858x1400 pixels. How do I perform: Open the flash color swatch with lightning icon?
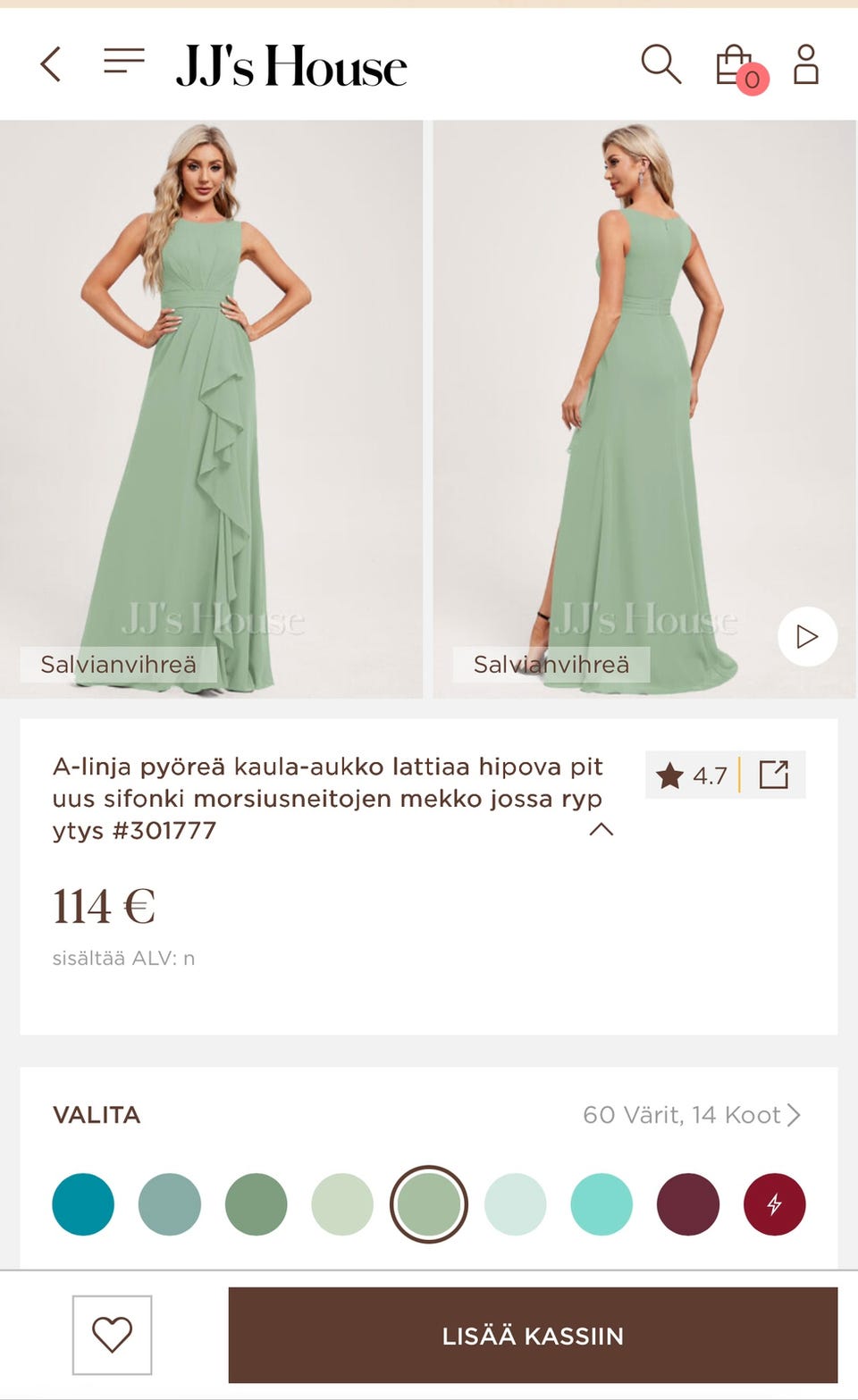[x=774, y=1204]
